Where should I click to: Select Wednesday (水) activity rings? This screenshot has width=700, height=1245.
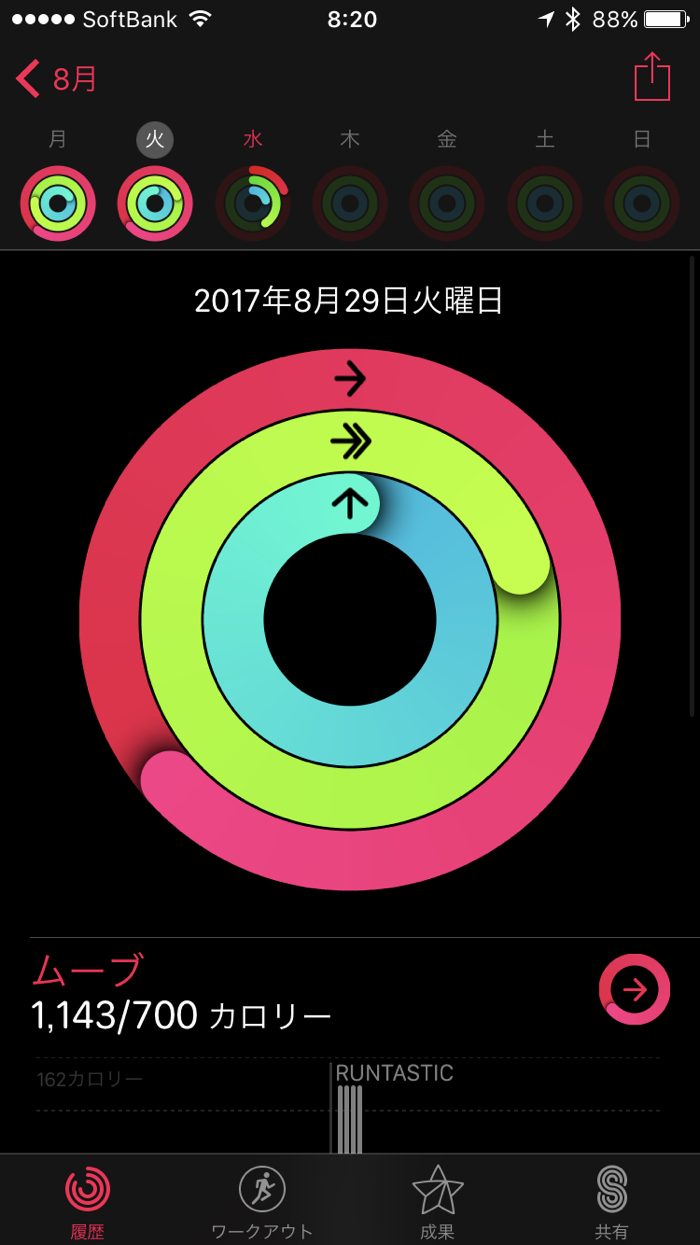point(253,203)
